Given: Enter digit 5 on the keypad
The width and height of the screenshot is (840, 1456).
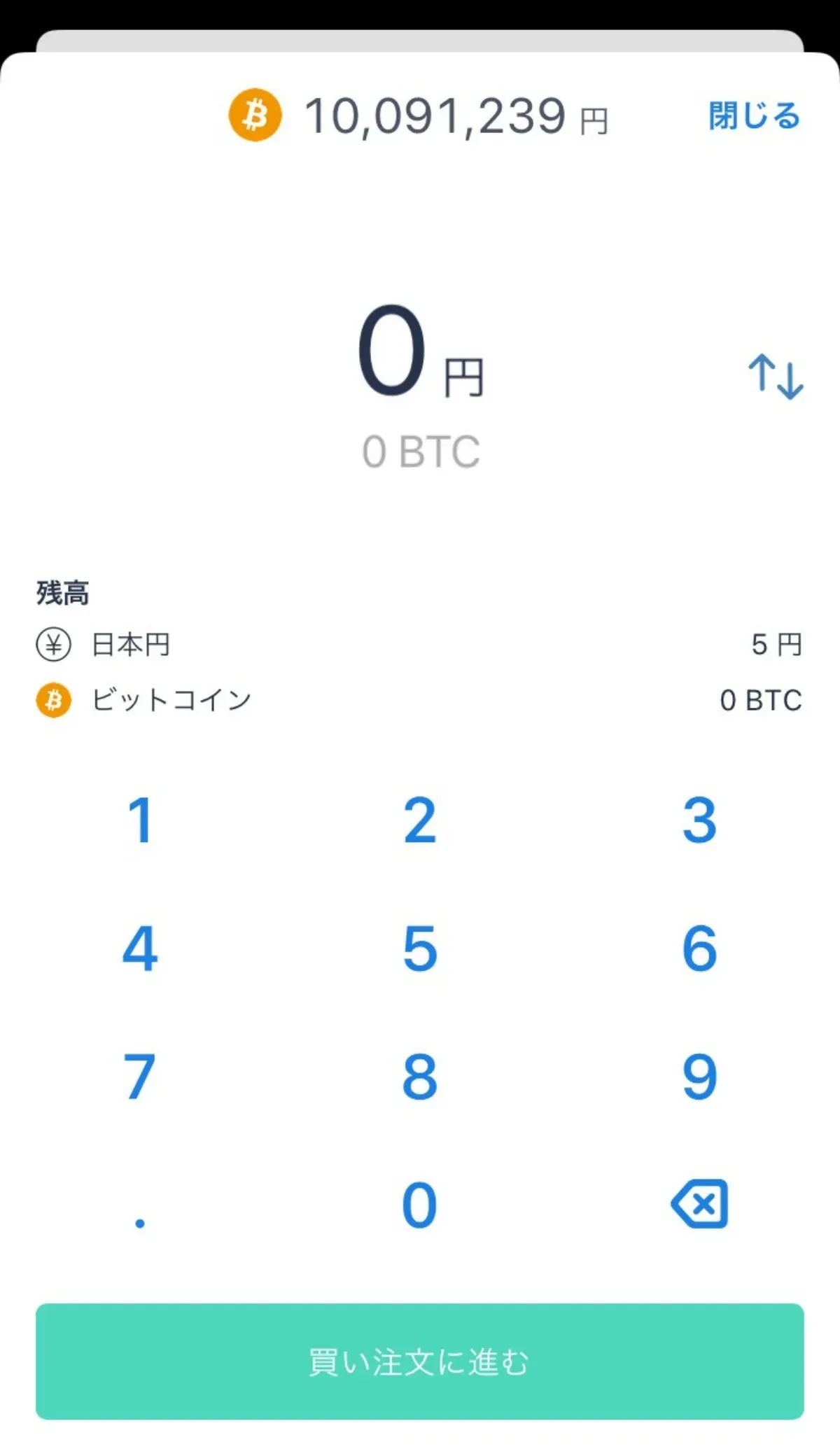Looking at the screenshot, I should point(420,948).
